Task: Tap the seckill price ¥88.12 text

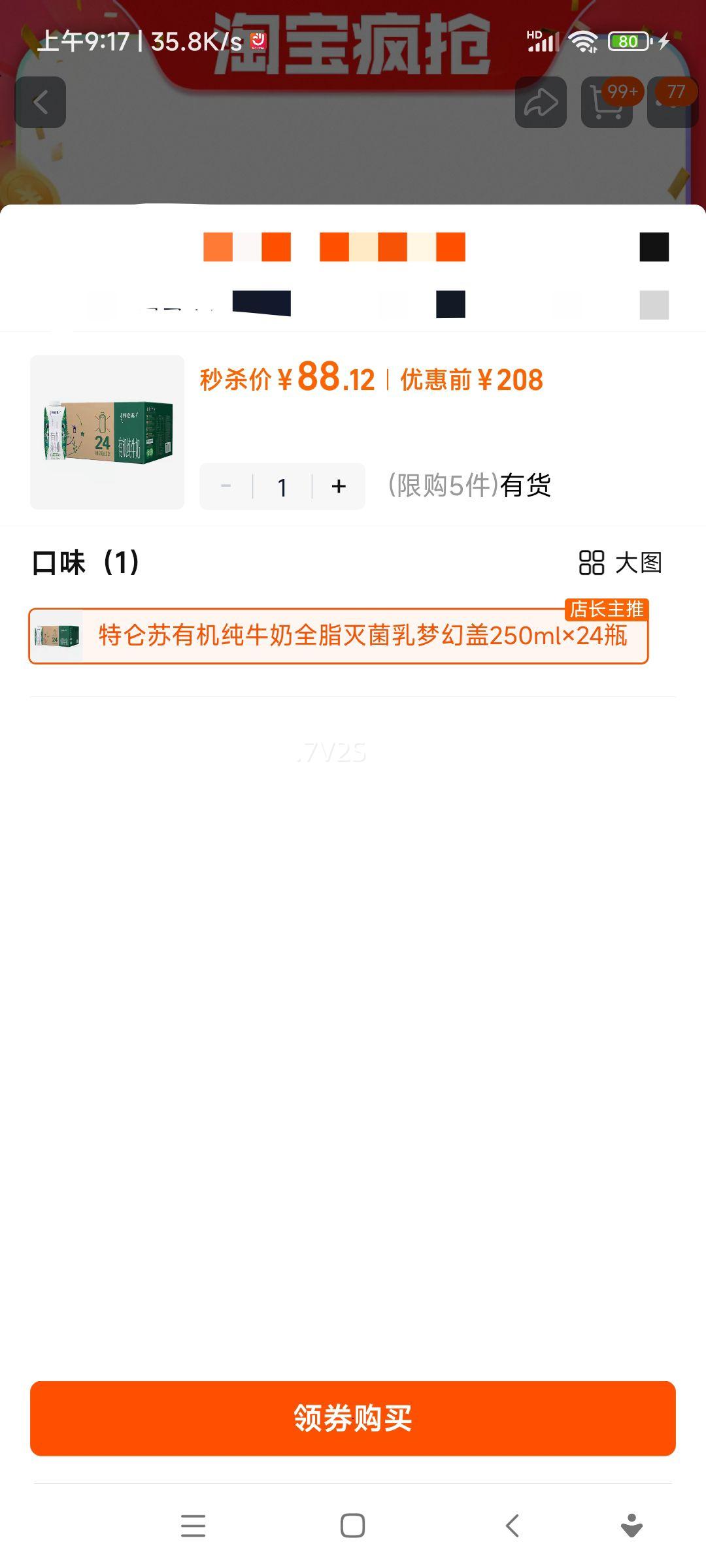Action: [x=286, y=379]
